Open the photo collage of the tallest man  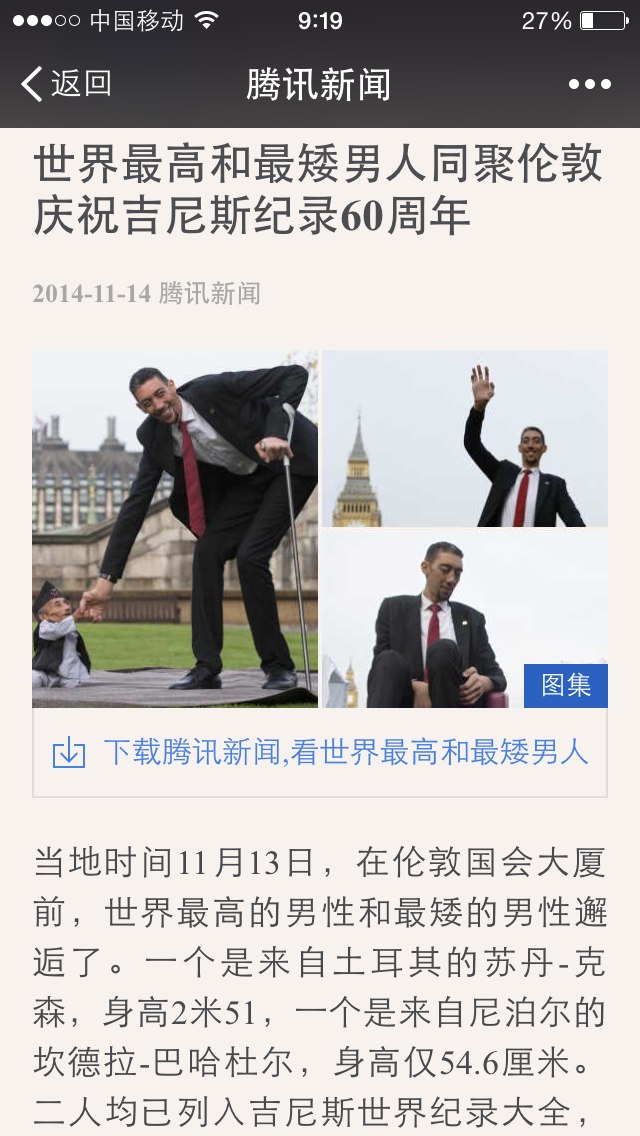coord(320,529)
